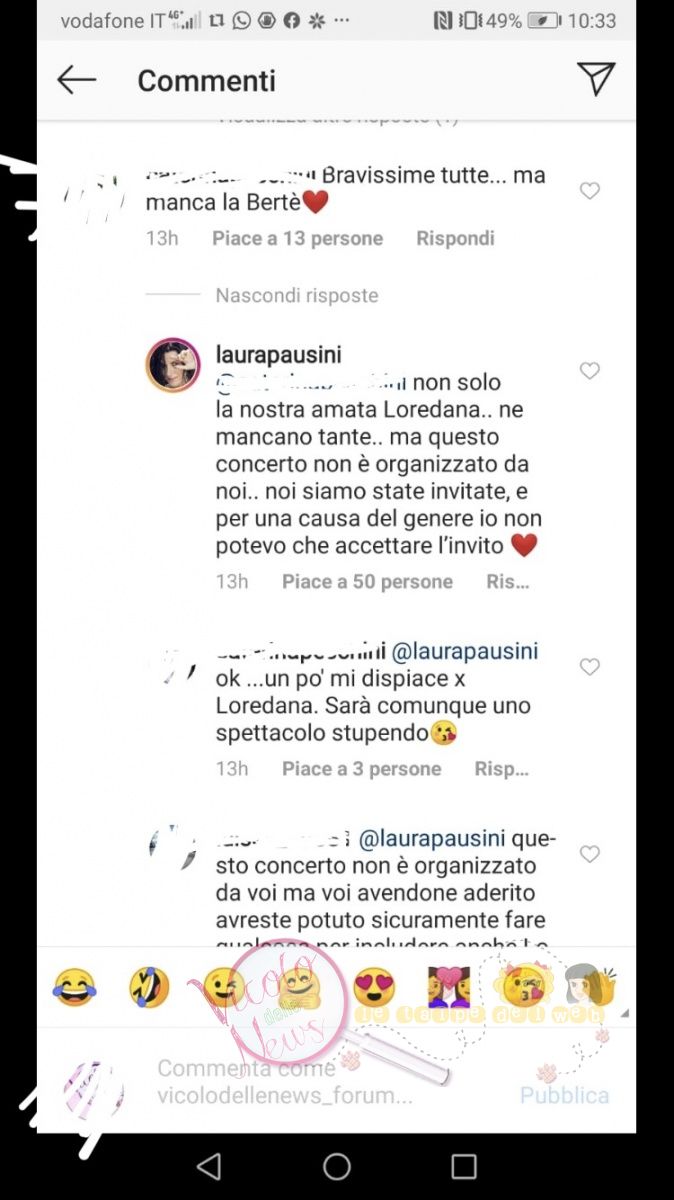This screenshot has width=674, height=1200.
Task: View likes on the "Bravissime tutte" comment
Action: pyautogui.click(x=297, y=238)
